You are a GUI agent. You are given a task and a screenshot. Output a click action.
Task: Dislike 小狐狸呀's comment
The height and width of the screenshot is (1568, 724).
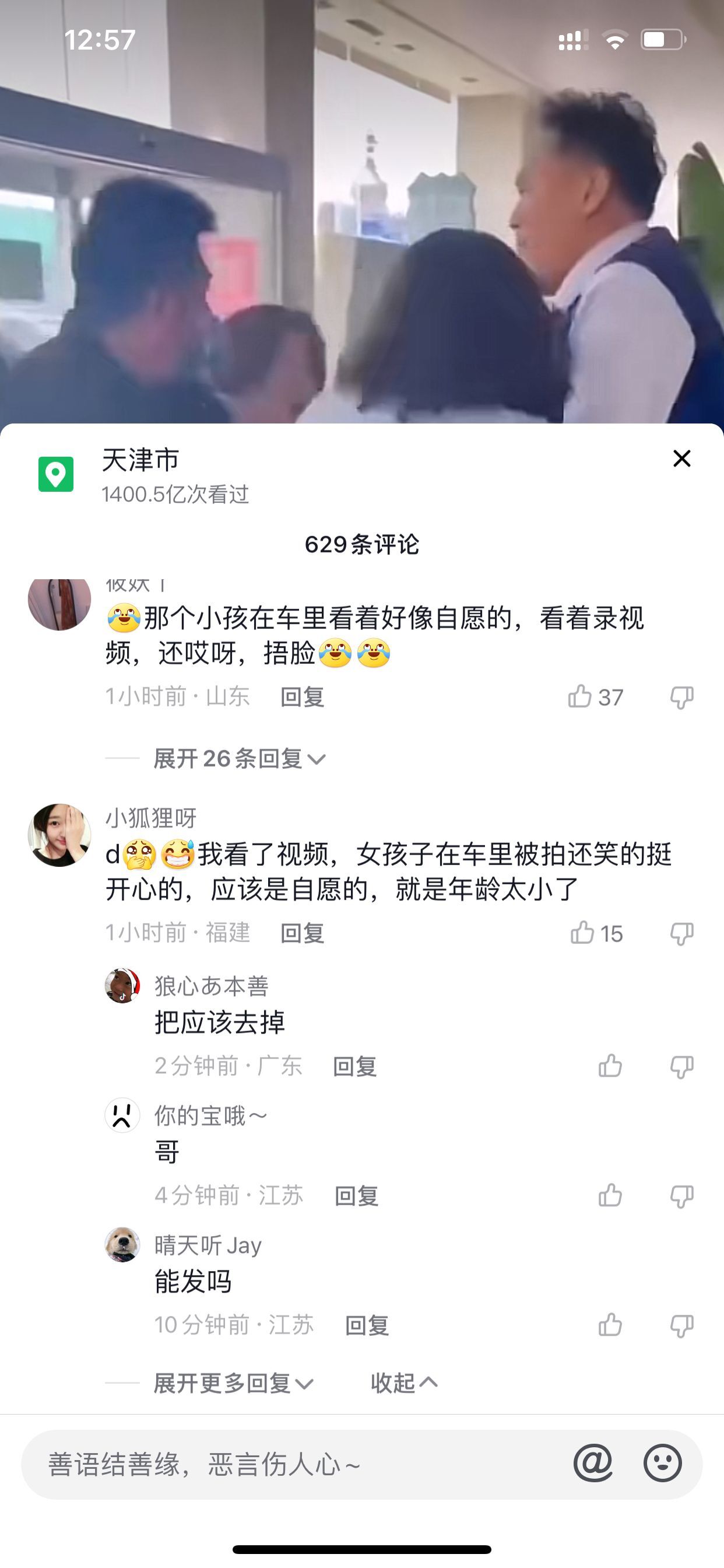681,933
